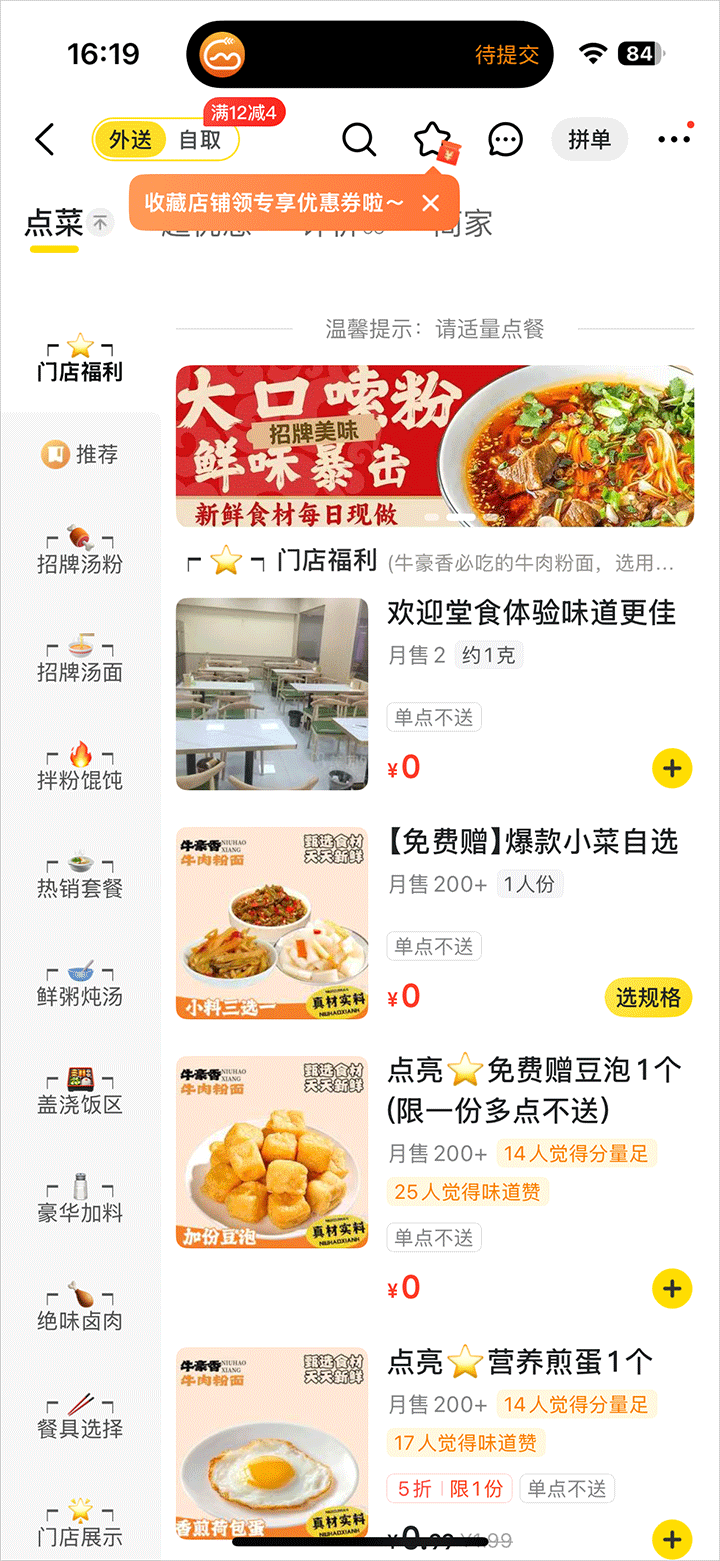Open the store chat bubble

(x=505, y=140)
